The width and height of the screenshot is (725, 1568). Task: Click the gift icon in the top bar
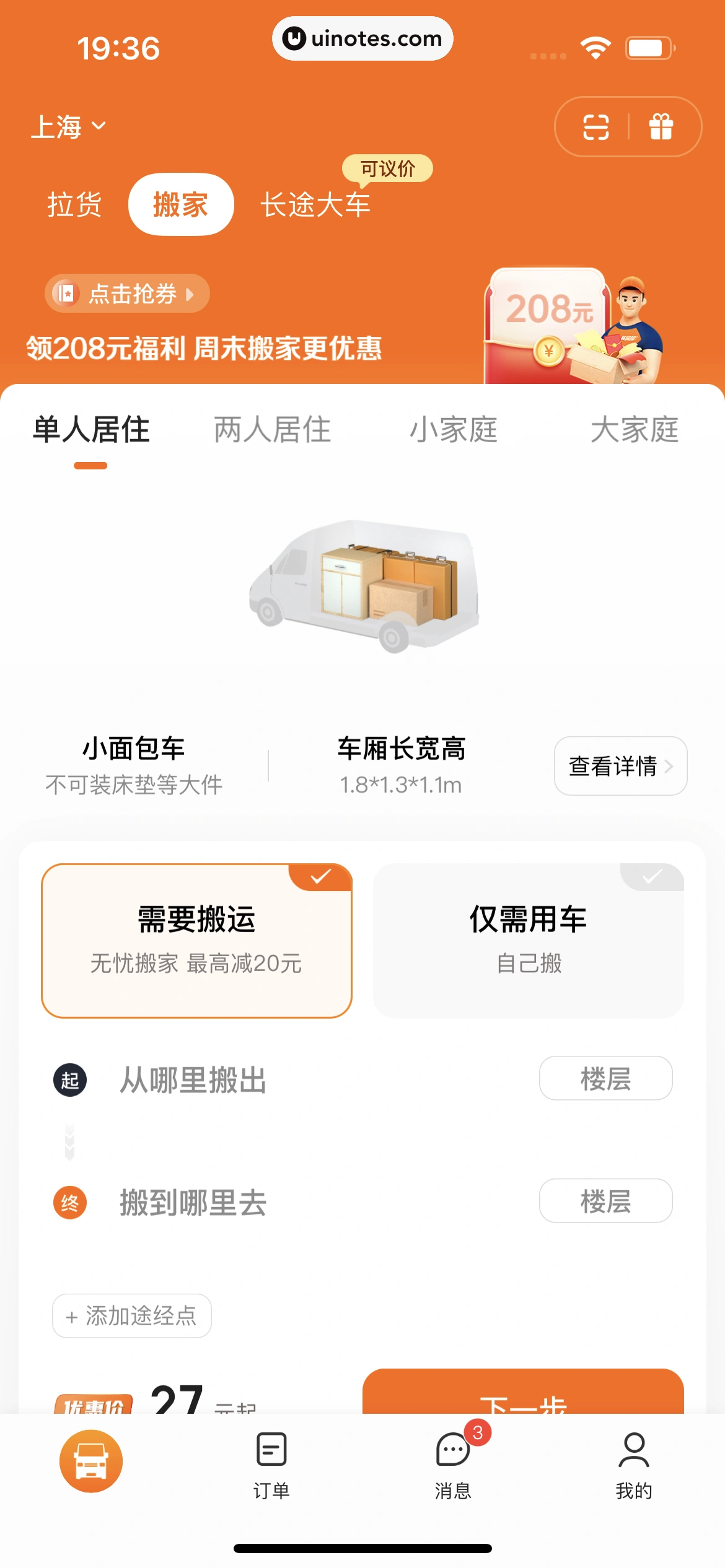coord(659,126)
